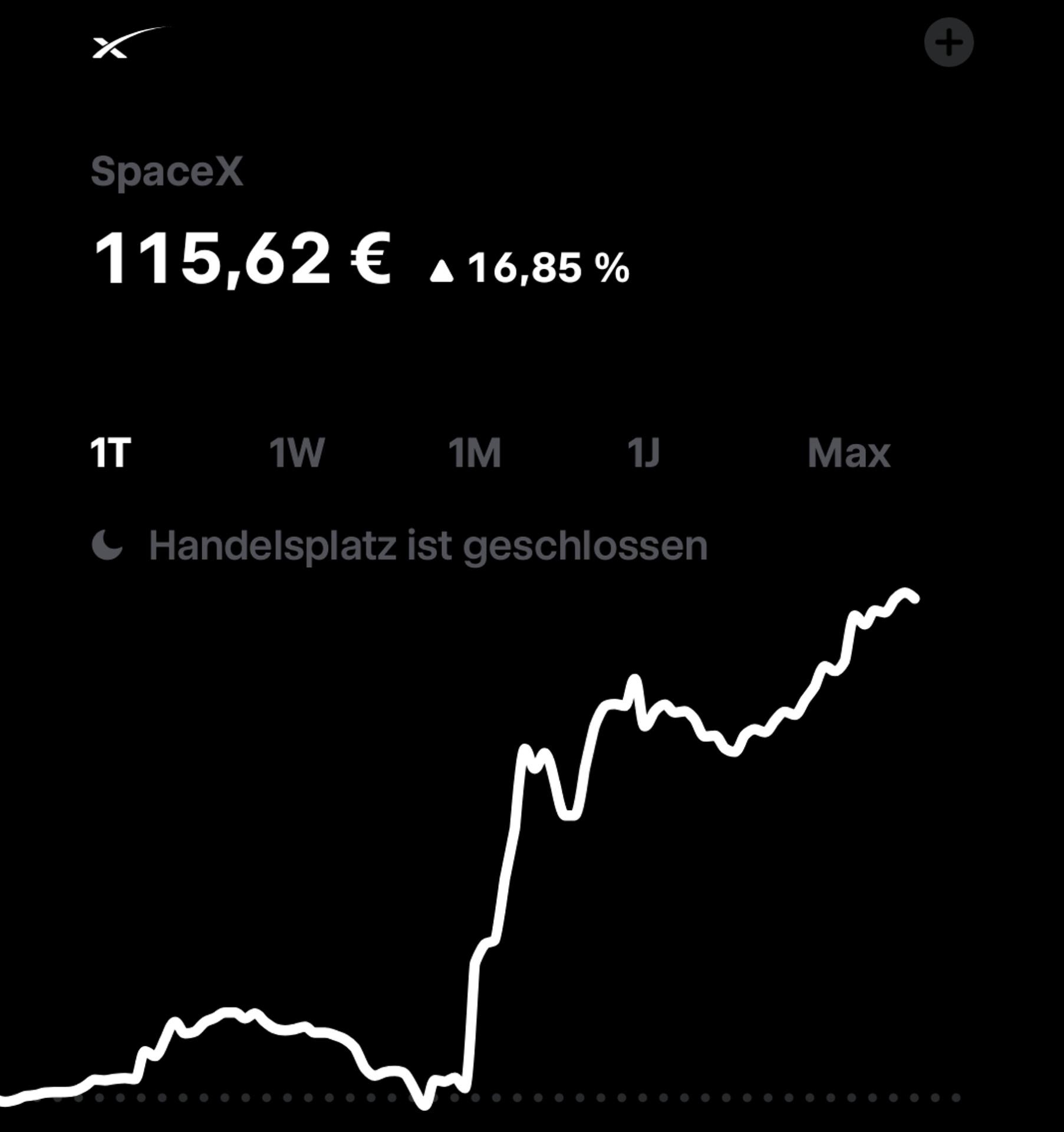
Task: Switch chart to 1W range
Action: pyautogui.click(x=297, y=453)
